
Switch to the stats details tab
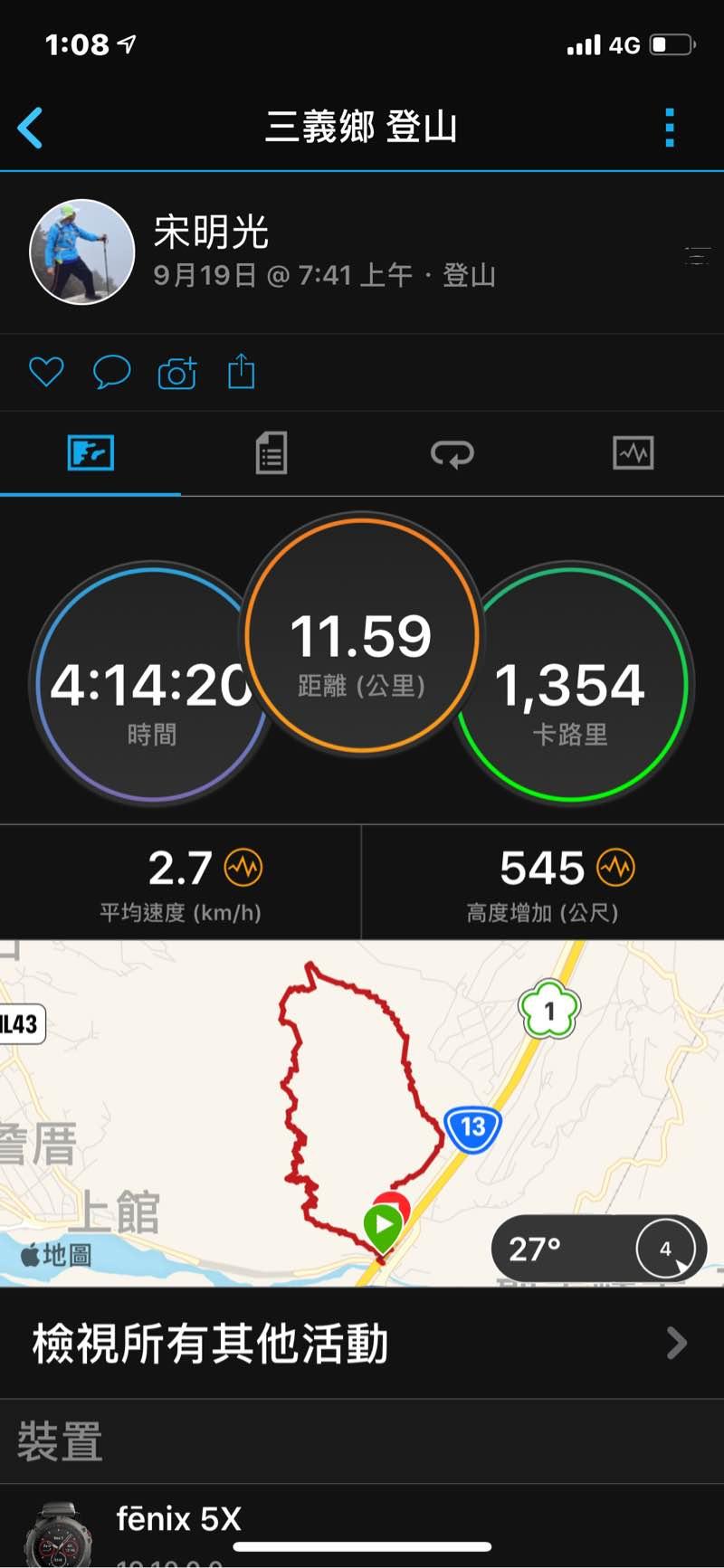tap(271, 452)
